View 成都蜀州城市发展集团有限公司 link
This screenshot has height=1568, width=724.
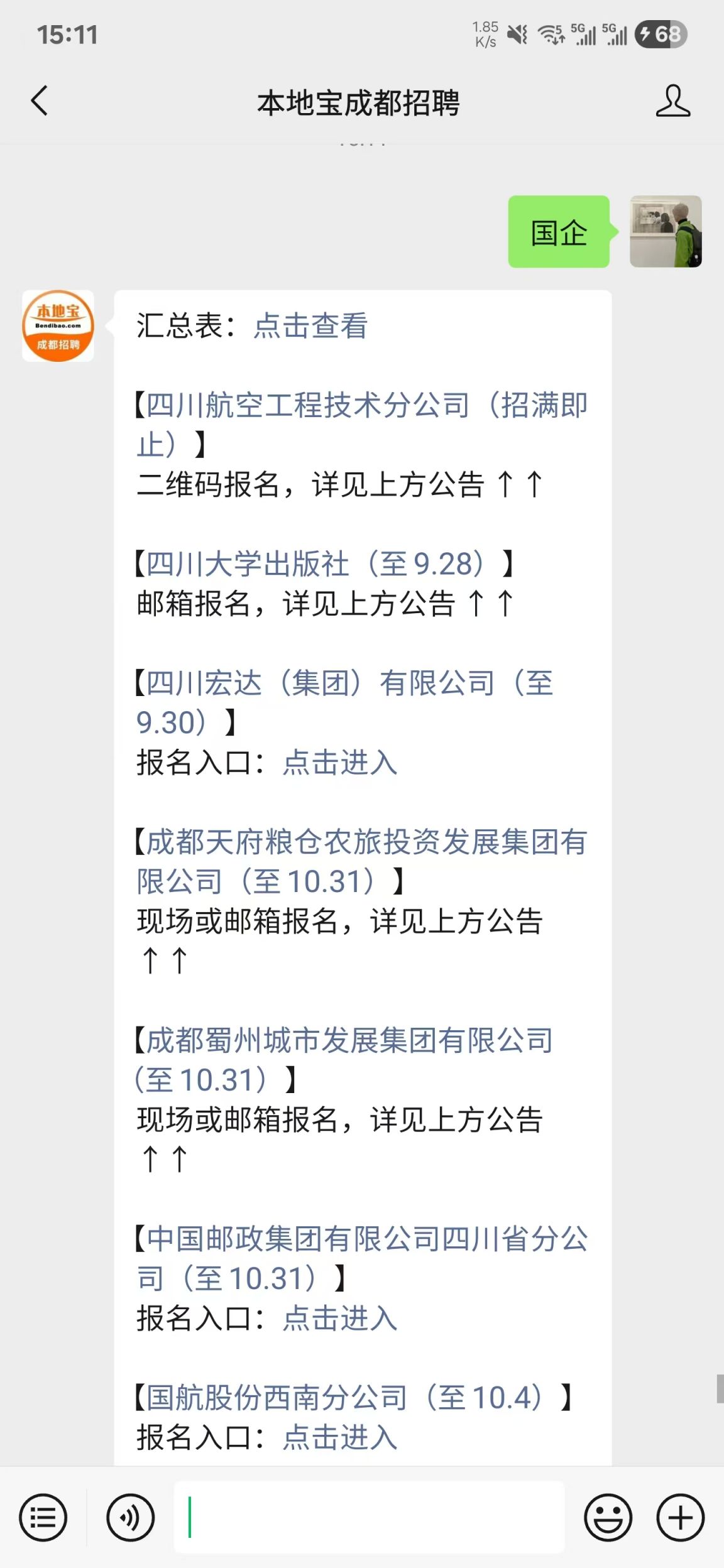pyautogui.click(x=349, y=1041)
